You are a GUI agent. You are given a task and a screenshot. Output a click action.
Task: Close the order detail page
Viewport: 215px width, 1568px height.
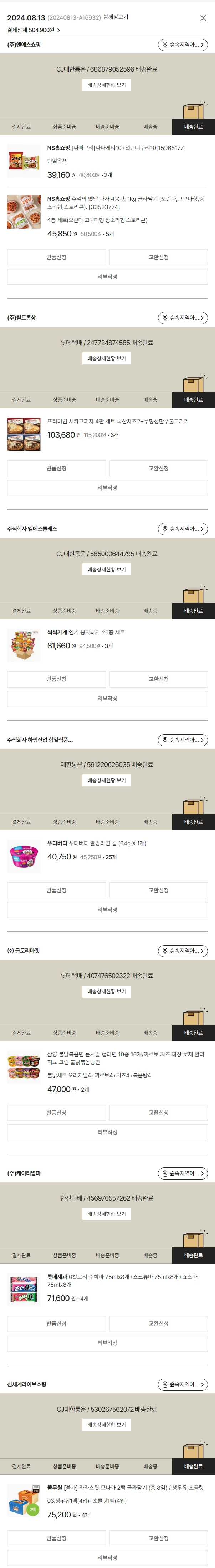[x=203, y=18]
